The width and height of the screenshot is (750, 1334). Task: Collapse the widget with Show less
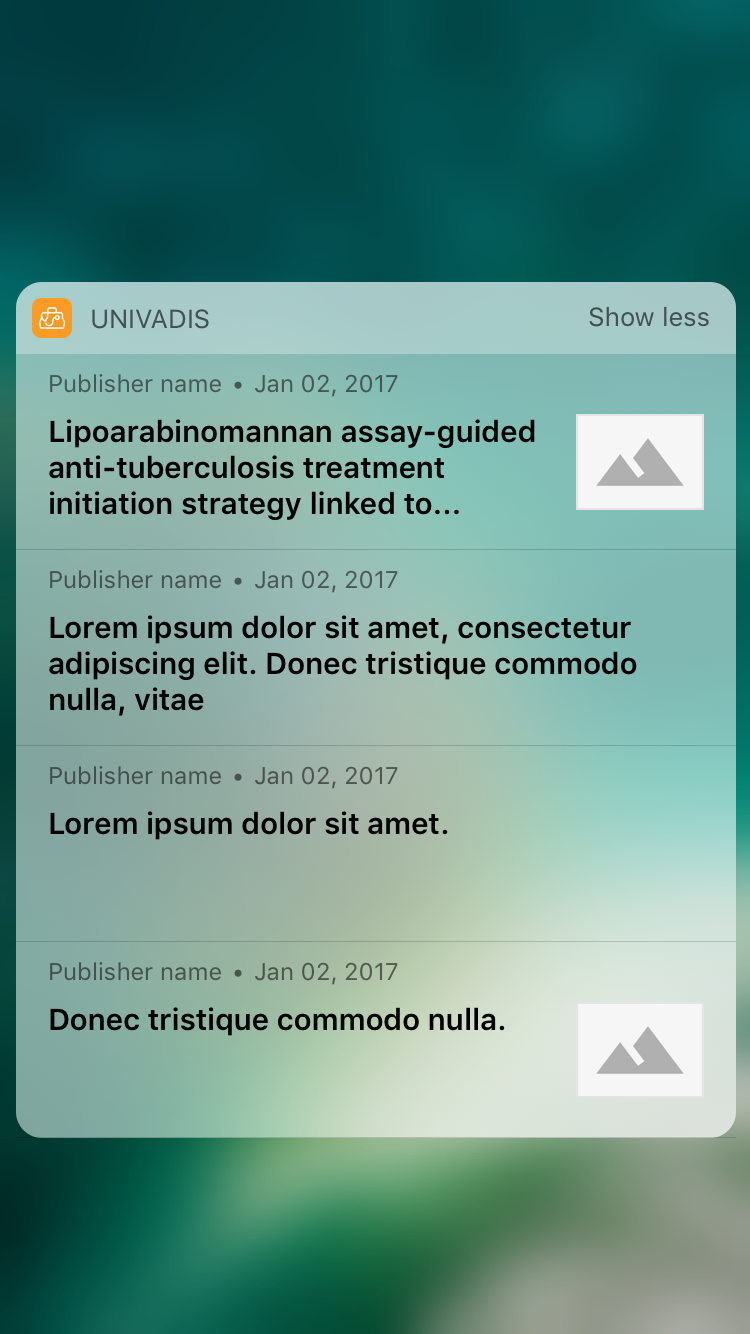click(x=648, y=318)
